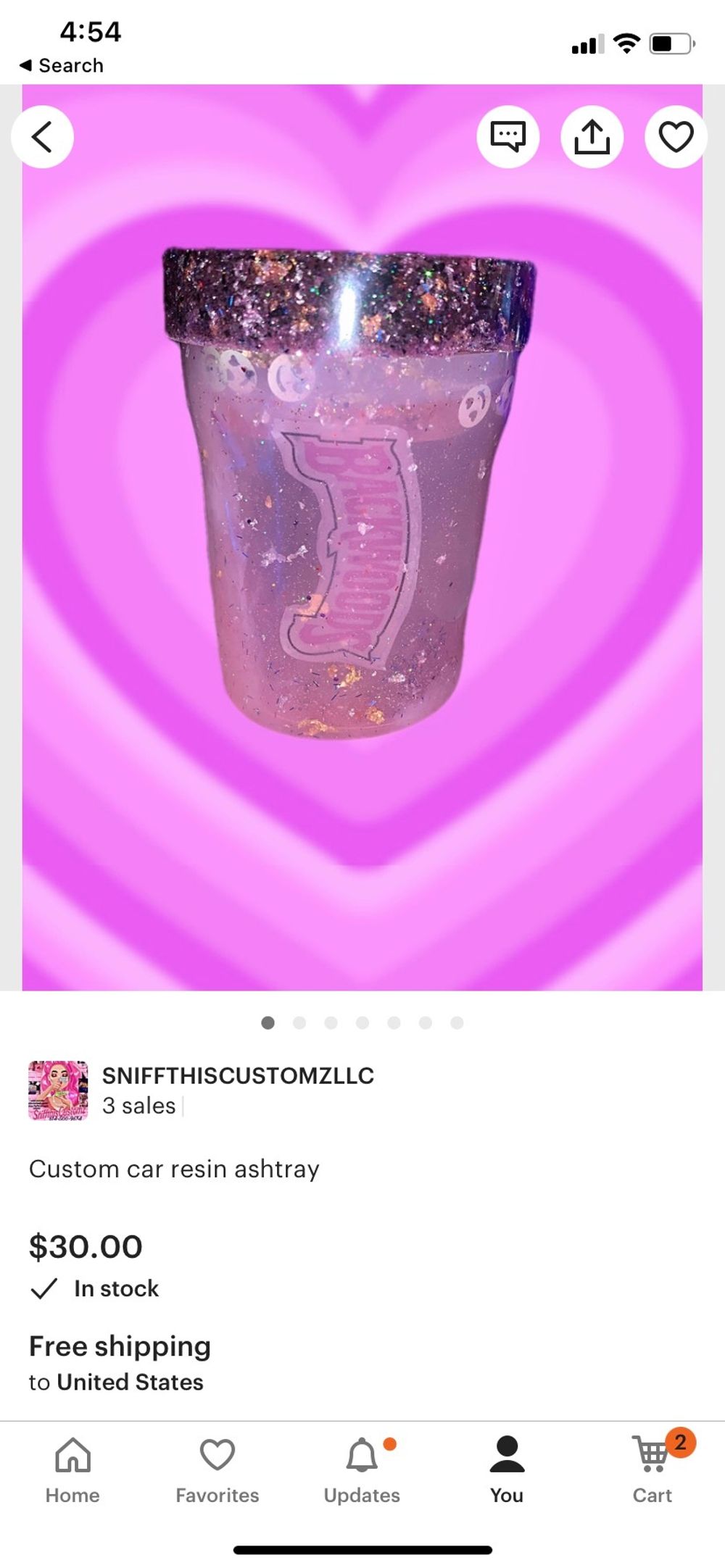The width and height of the screenshot is (725, 1568).
Task: Return to Search via status bar
Action: pos(62,66)
